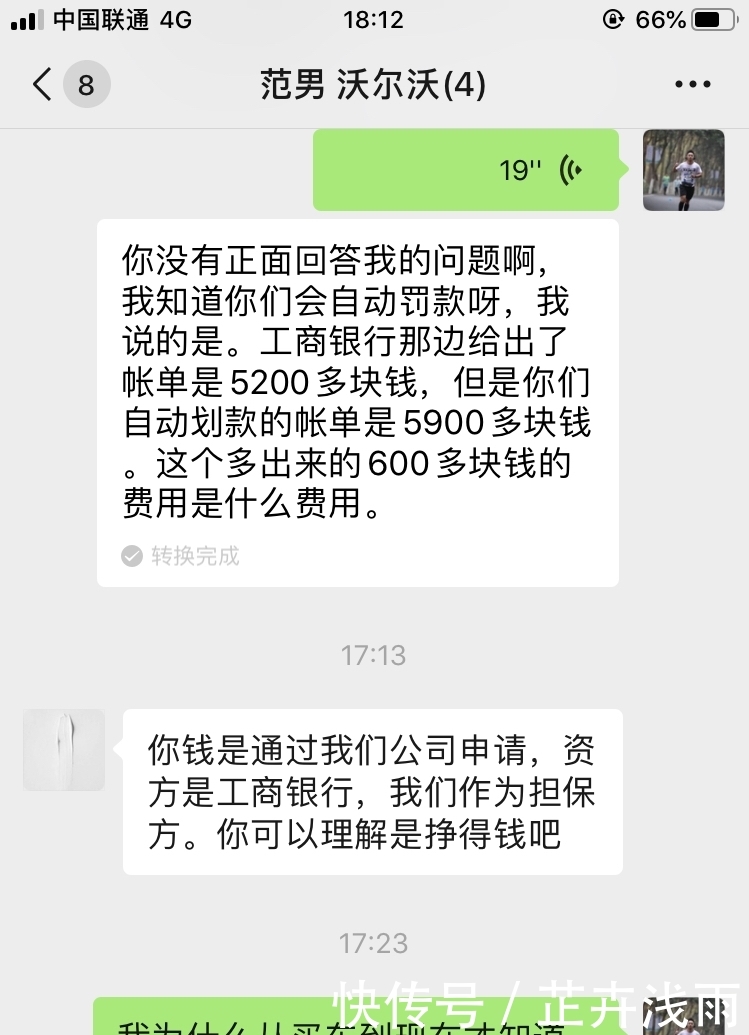Tap the back chevron to exit chat

[x=39, y=84]
